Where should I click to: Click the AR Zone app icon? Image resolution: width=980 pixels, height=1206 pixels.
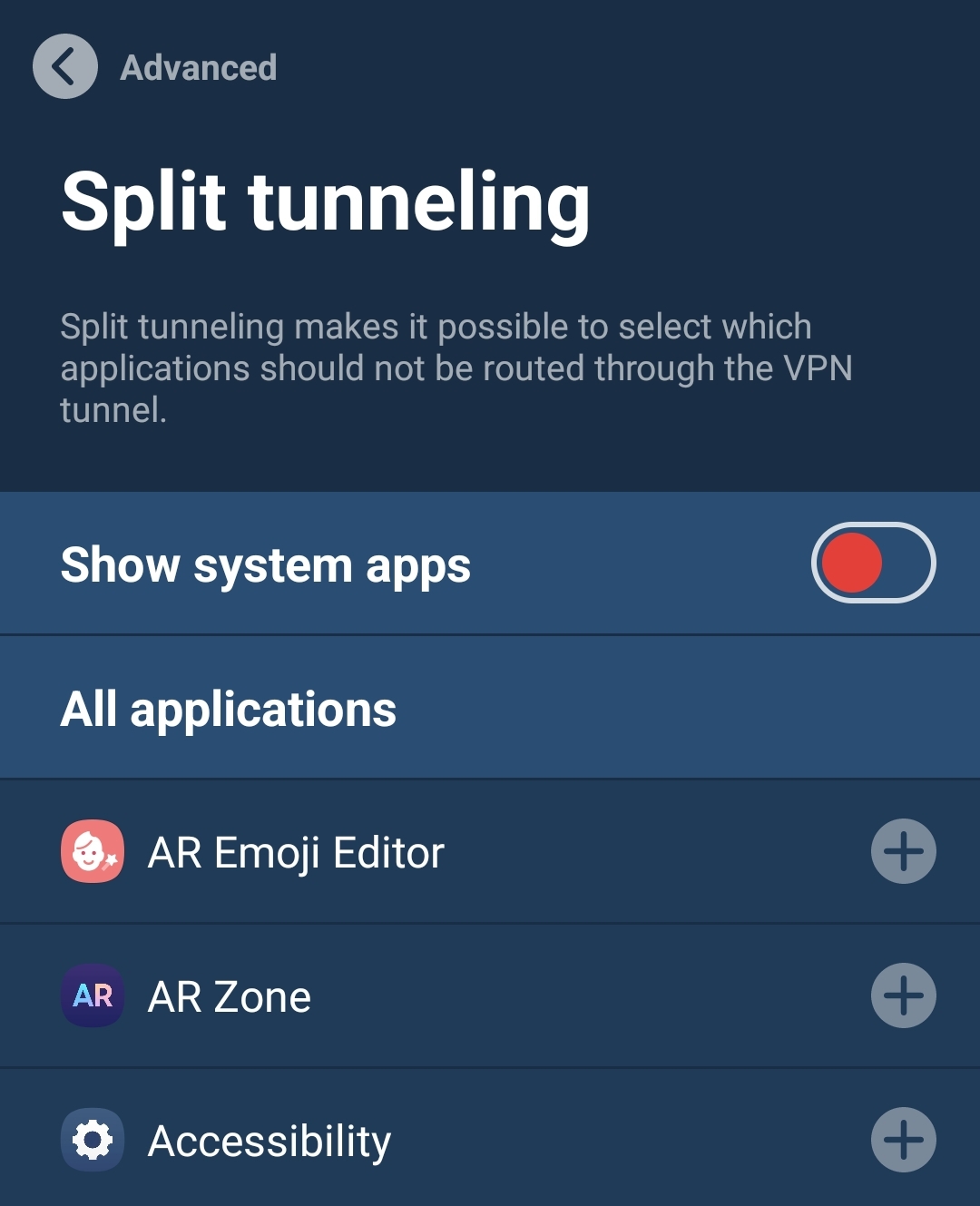pyautogui.click(x=92, y=995)
